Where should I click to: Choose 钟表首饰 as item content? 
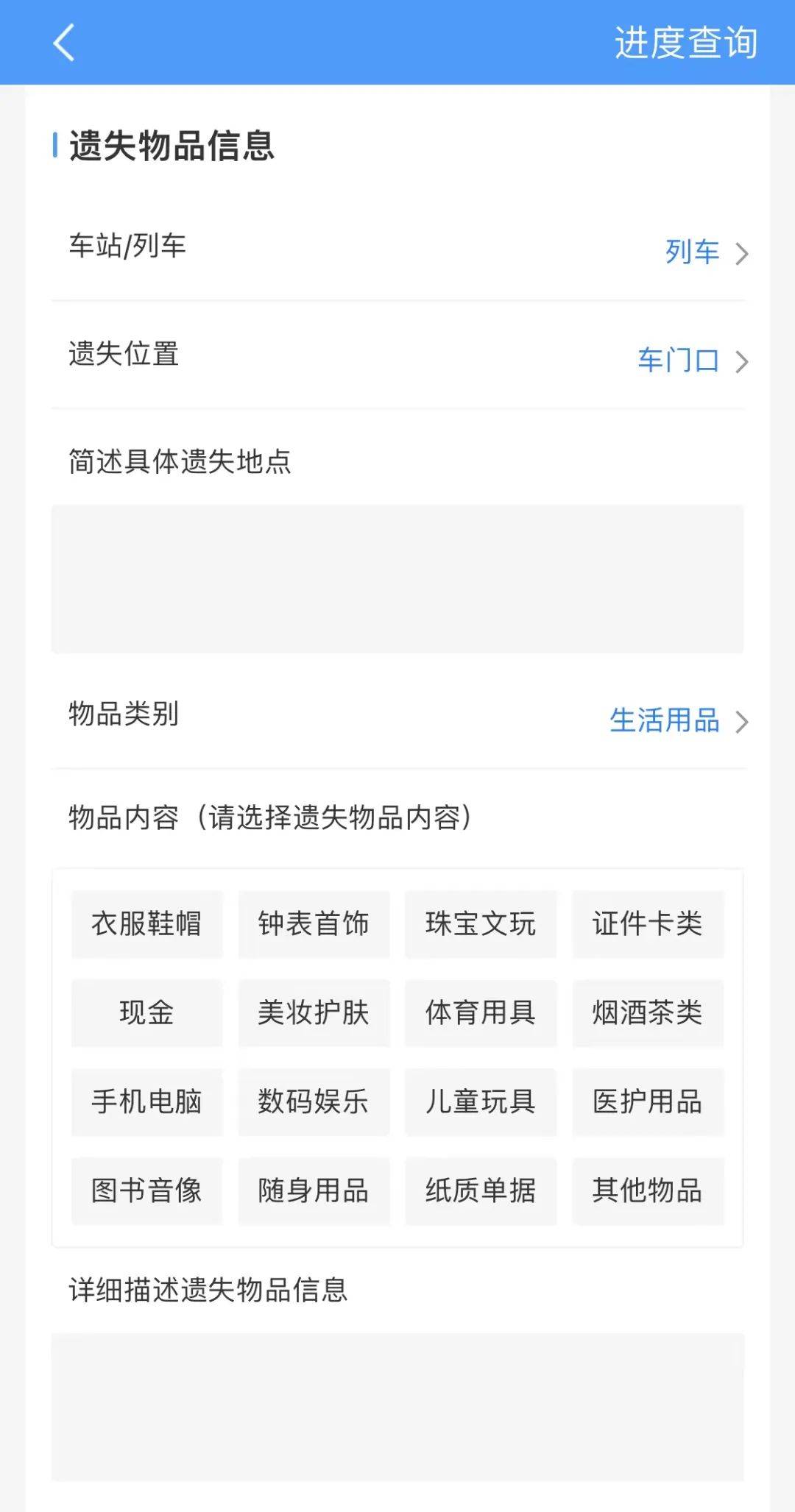pos(314,924)
